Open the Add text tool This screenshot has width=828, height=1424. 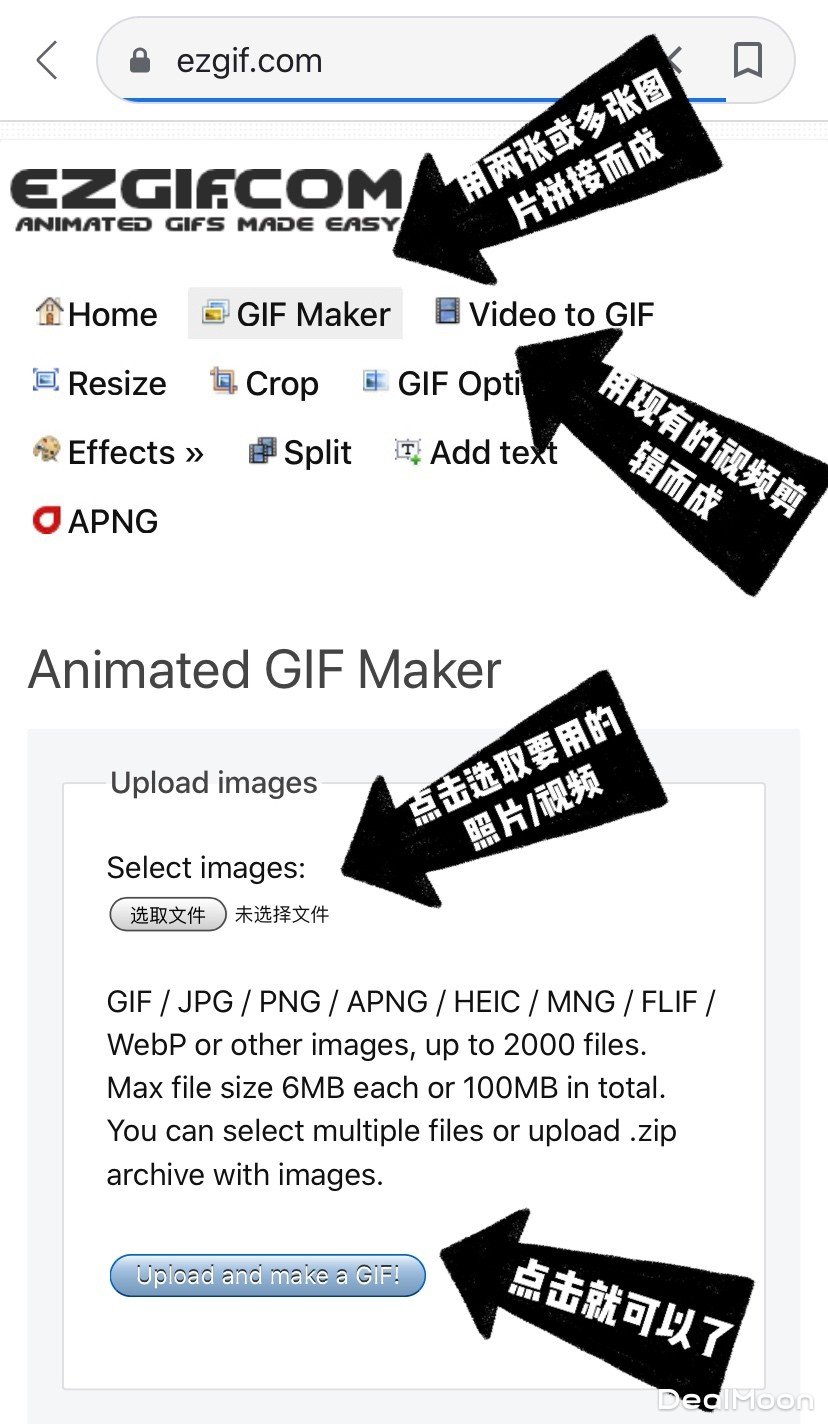pos(476,452)
